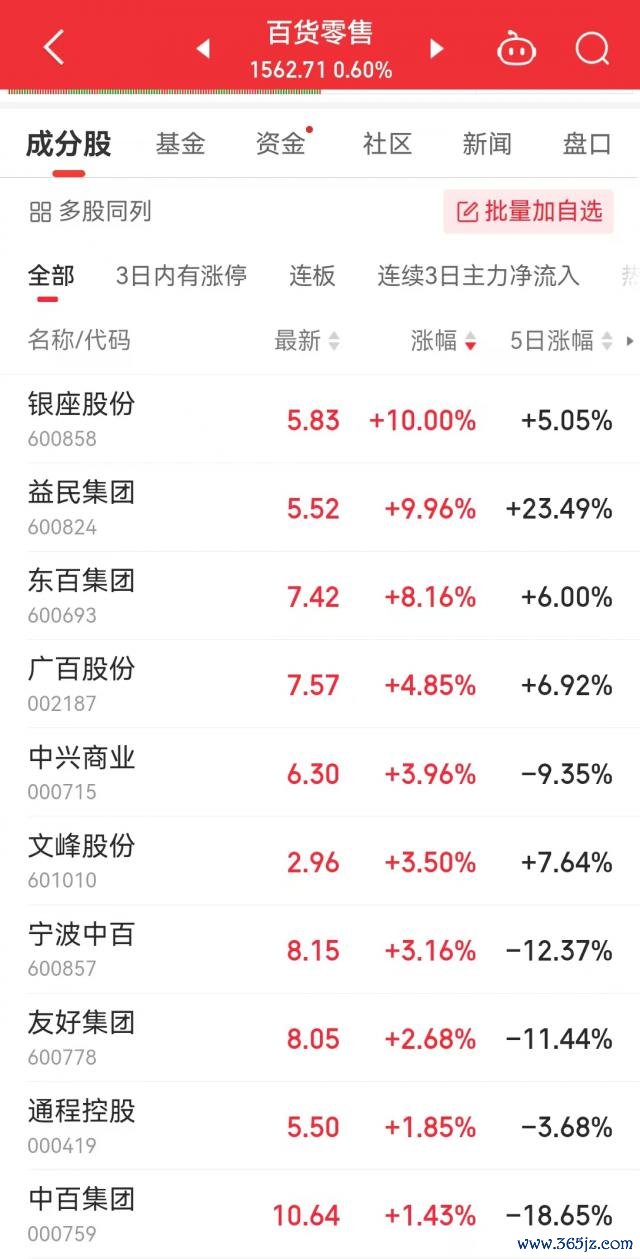Open stock 中兴商业 000715
640x1259 pixels.
320,773
